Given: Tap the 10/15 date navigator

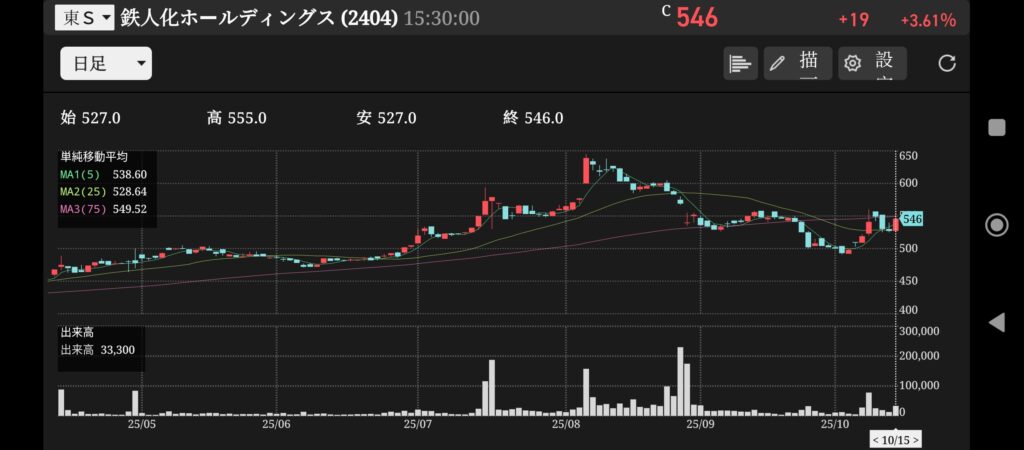Looking at the screenshot, I should click(895, 439).
